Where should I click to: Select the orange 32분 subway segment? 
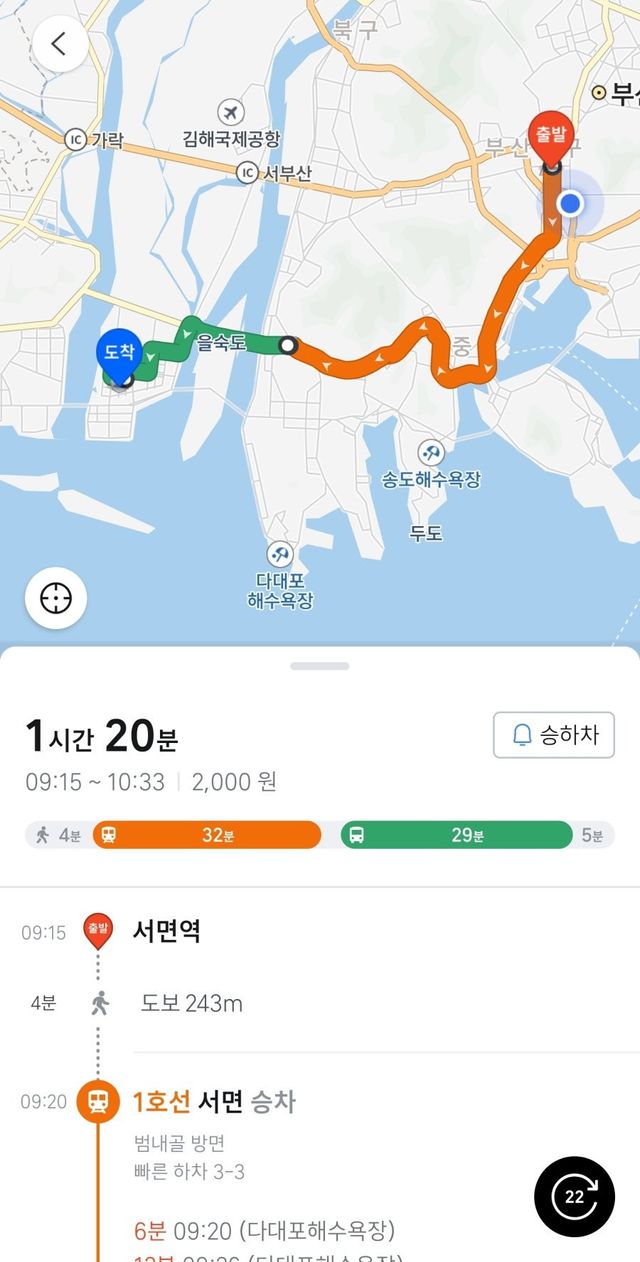pos(207,835)
